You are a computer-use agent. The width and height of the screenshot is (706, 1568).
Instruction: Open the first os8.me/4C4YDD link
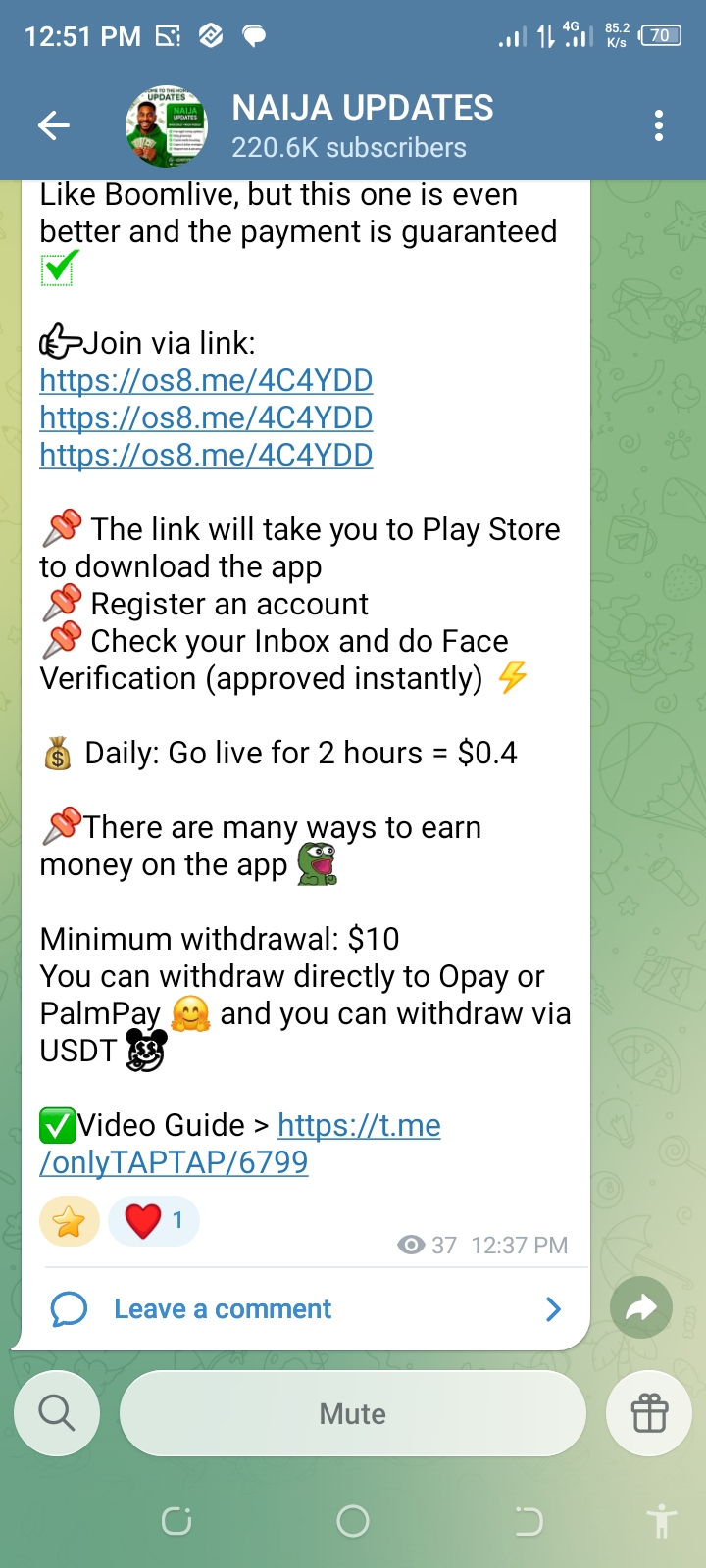(206, 380)
